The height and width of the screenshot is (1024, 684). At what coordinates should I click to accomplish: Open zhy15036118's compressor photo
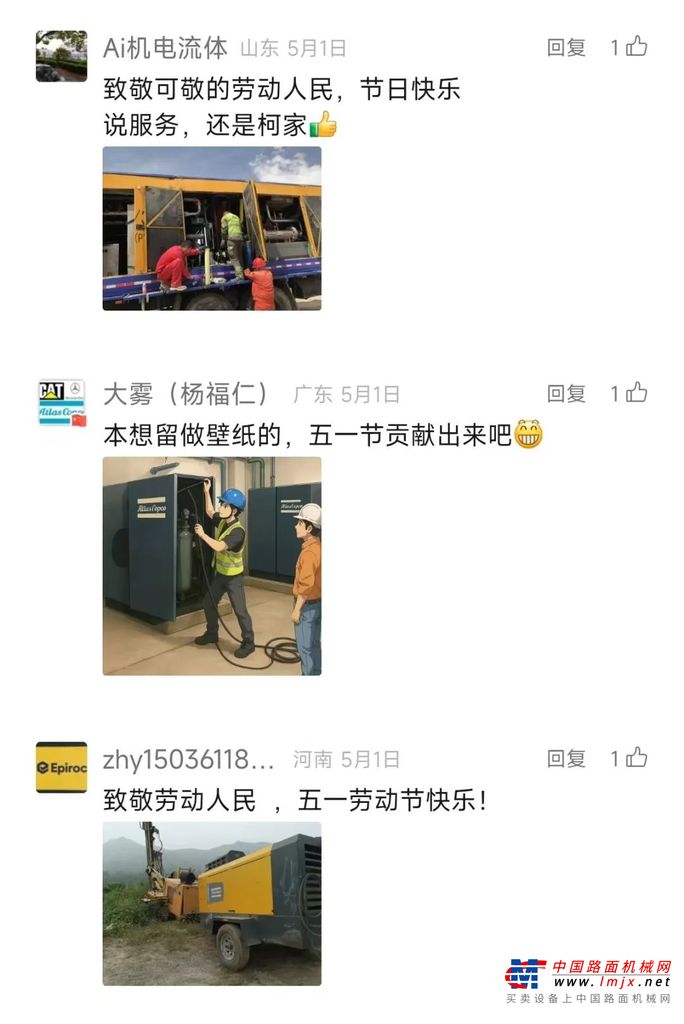[x=212, y=904]
